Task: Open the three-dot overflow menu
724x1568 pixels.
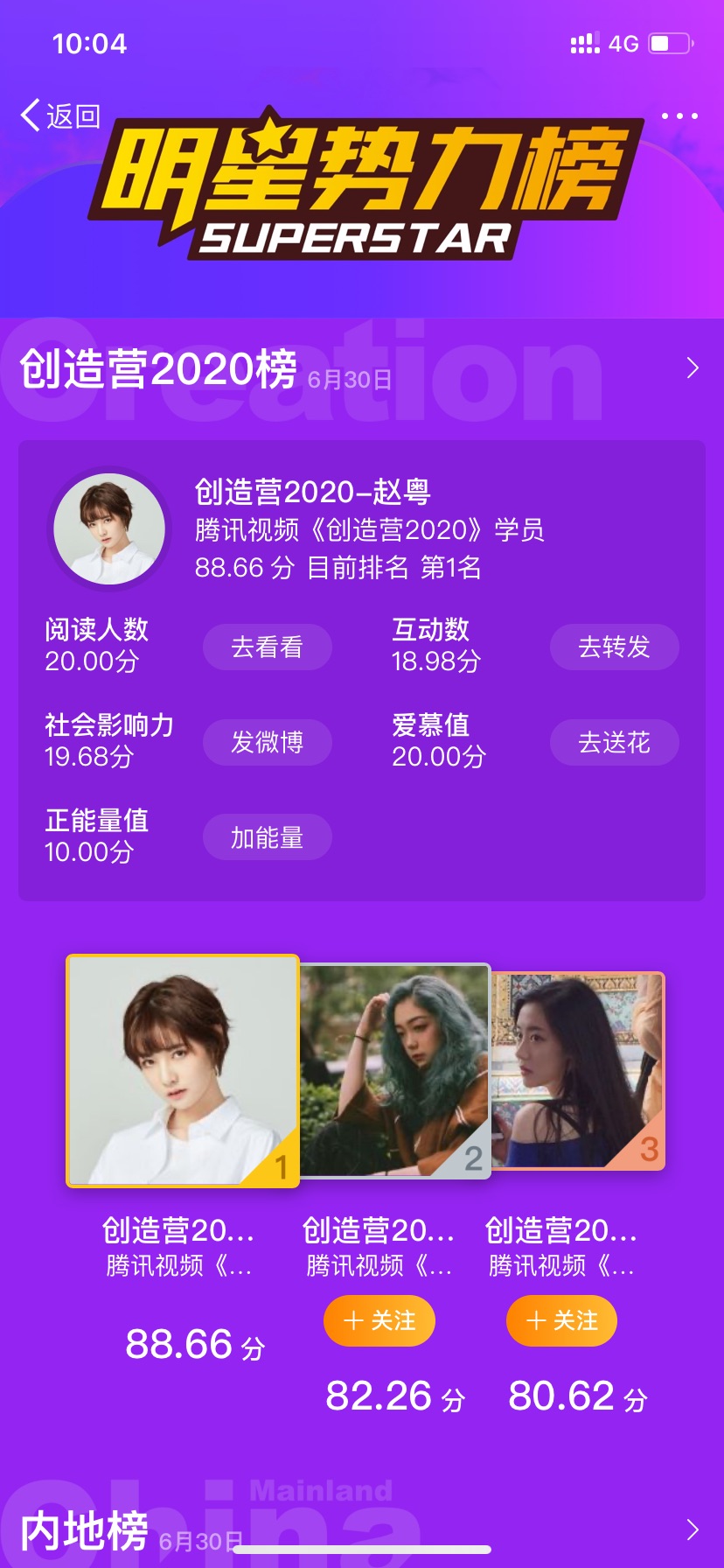Action: [679, 115]
